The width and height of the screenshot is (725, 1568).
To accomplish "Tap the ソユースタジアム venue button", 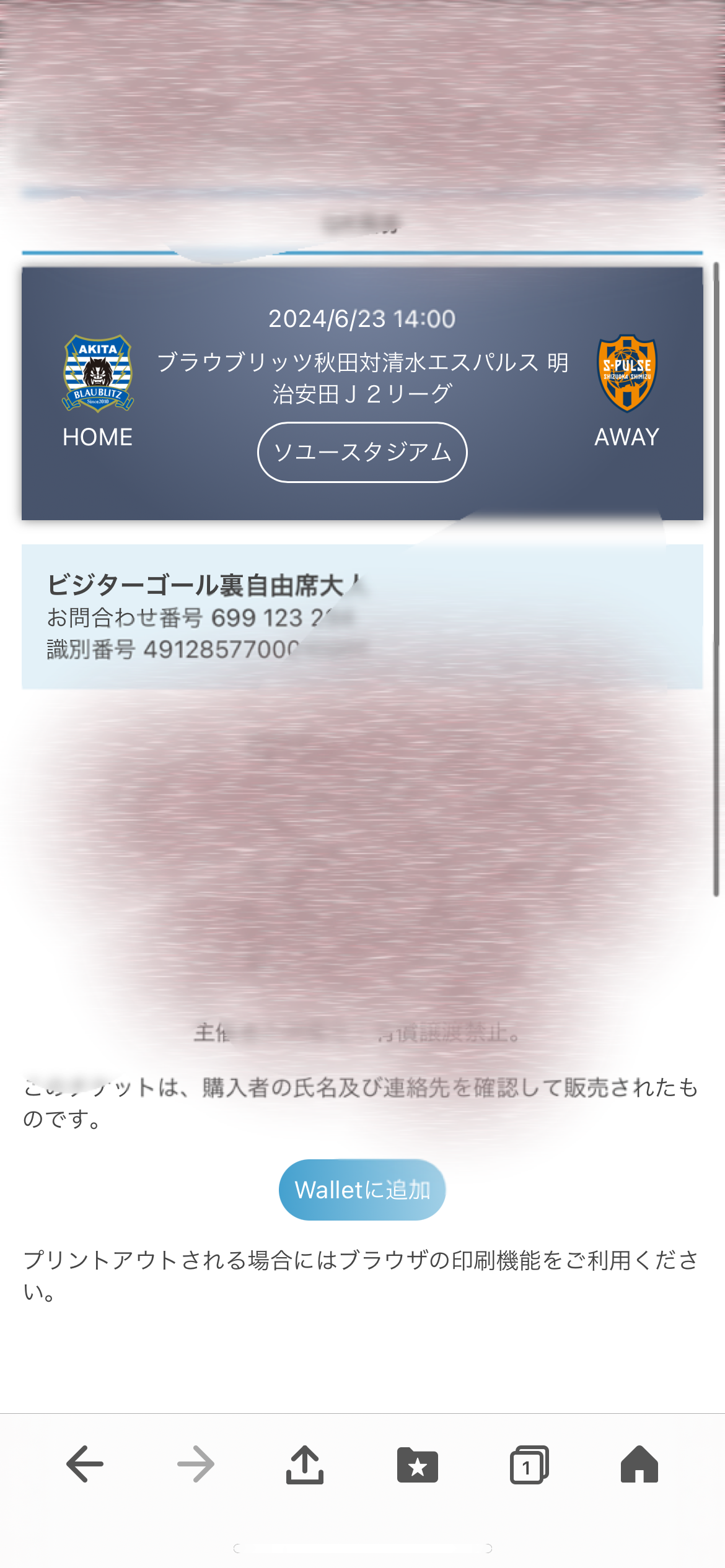I will point(362,452).
